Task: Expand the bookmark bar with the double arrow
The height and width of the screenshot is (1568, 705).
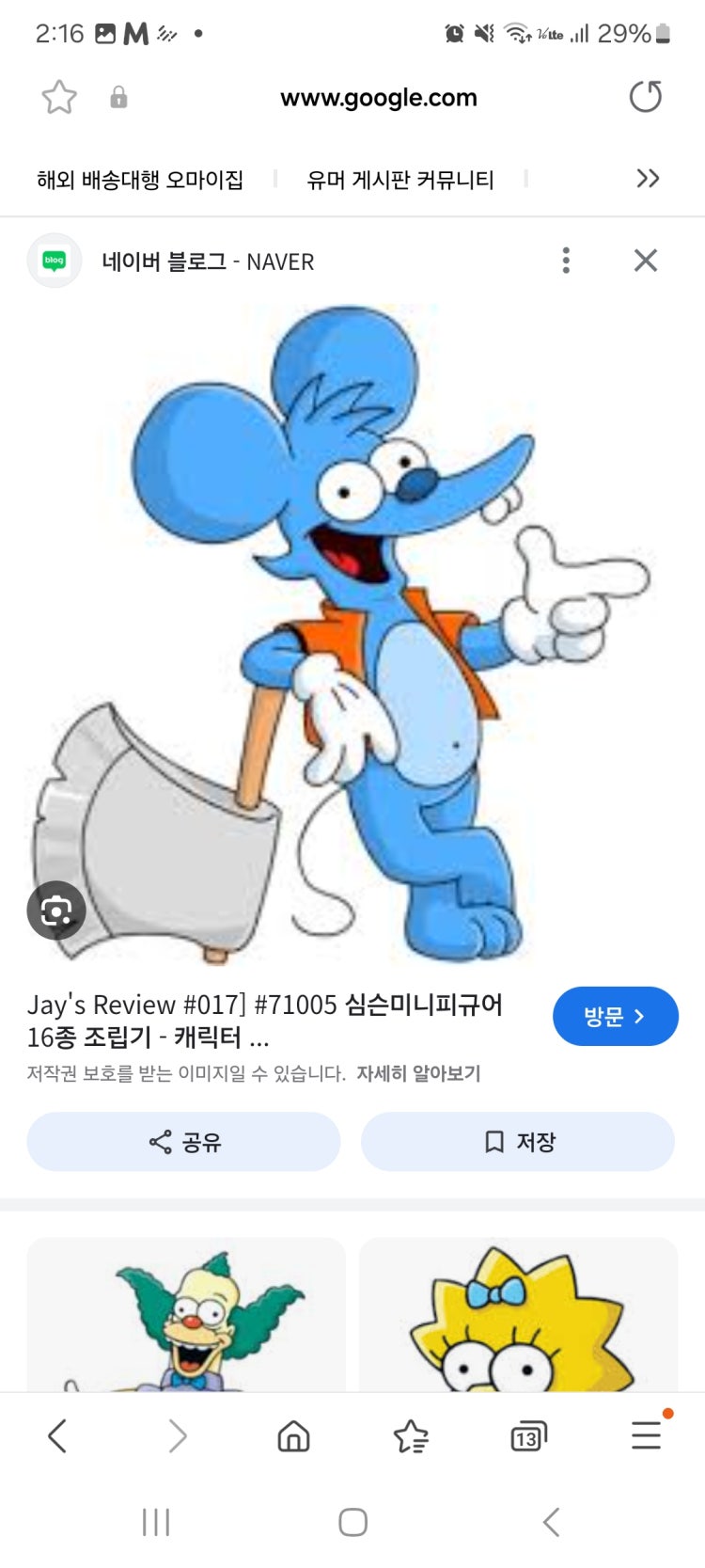Action: pos(648,179)
